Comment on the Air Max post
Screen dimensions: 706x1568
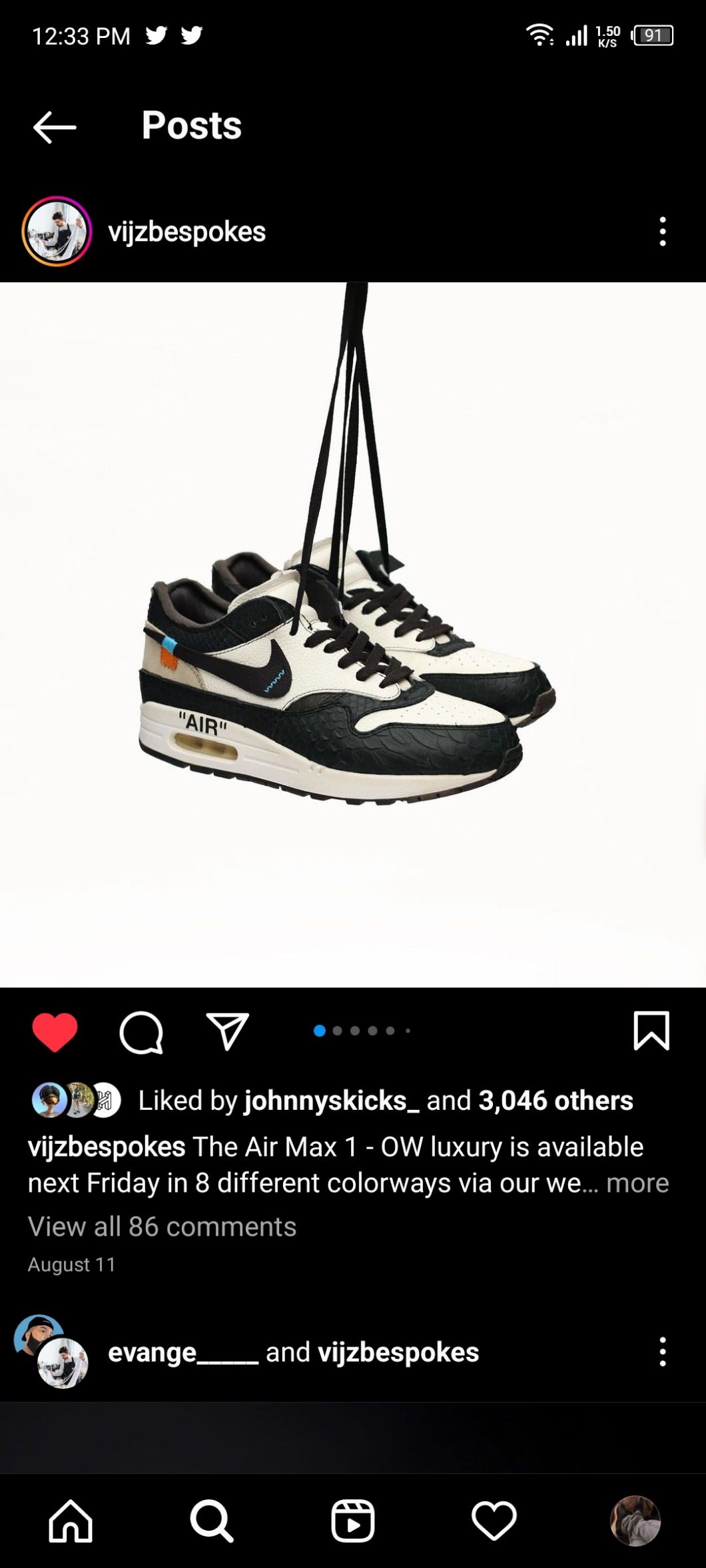(141, 1032)
